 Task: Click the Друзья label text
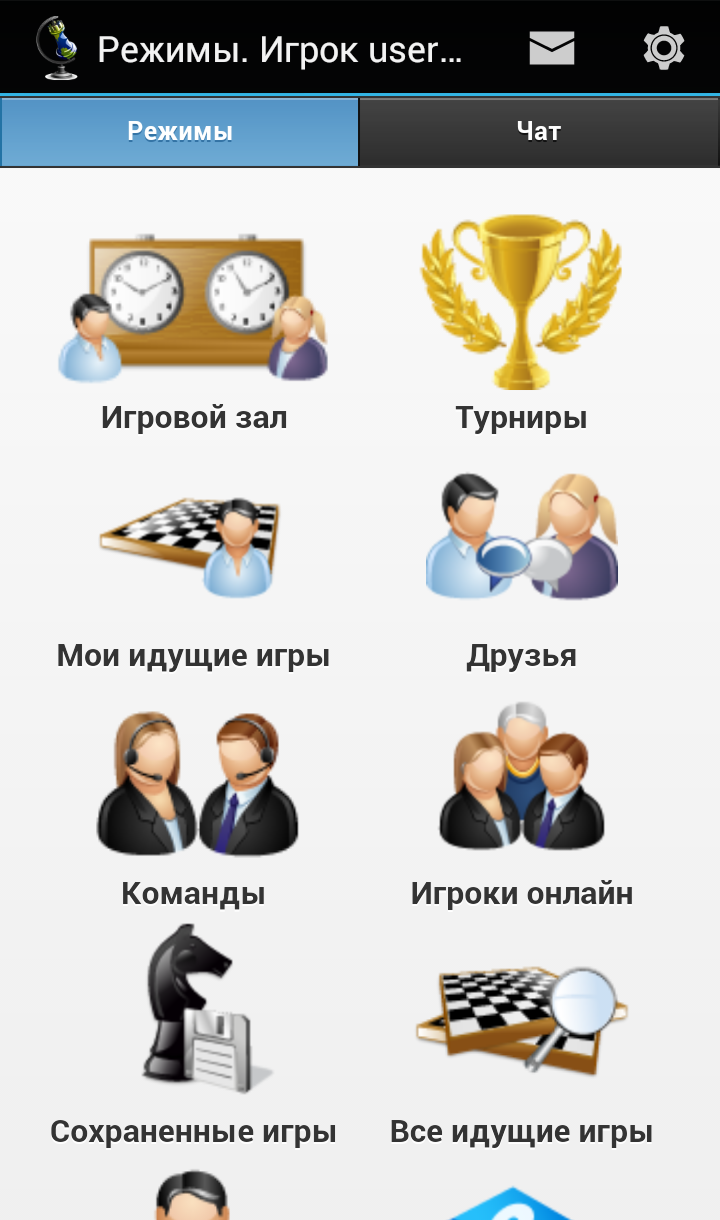520,656
